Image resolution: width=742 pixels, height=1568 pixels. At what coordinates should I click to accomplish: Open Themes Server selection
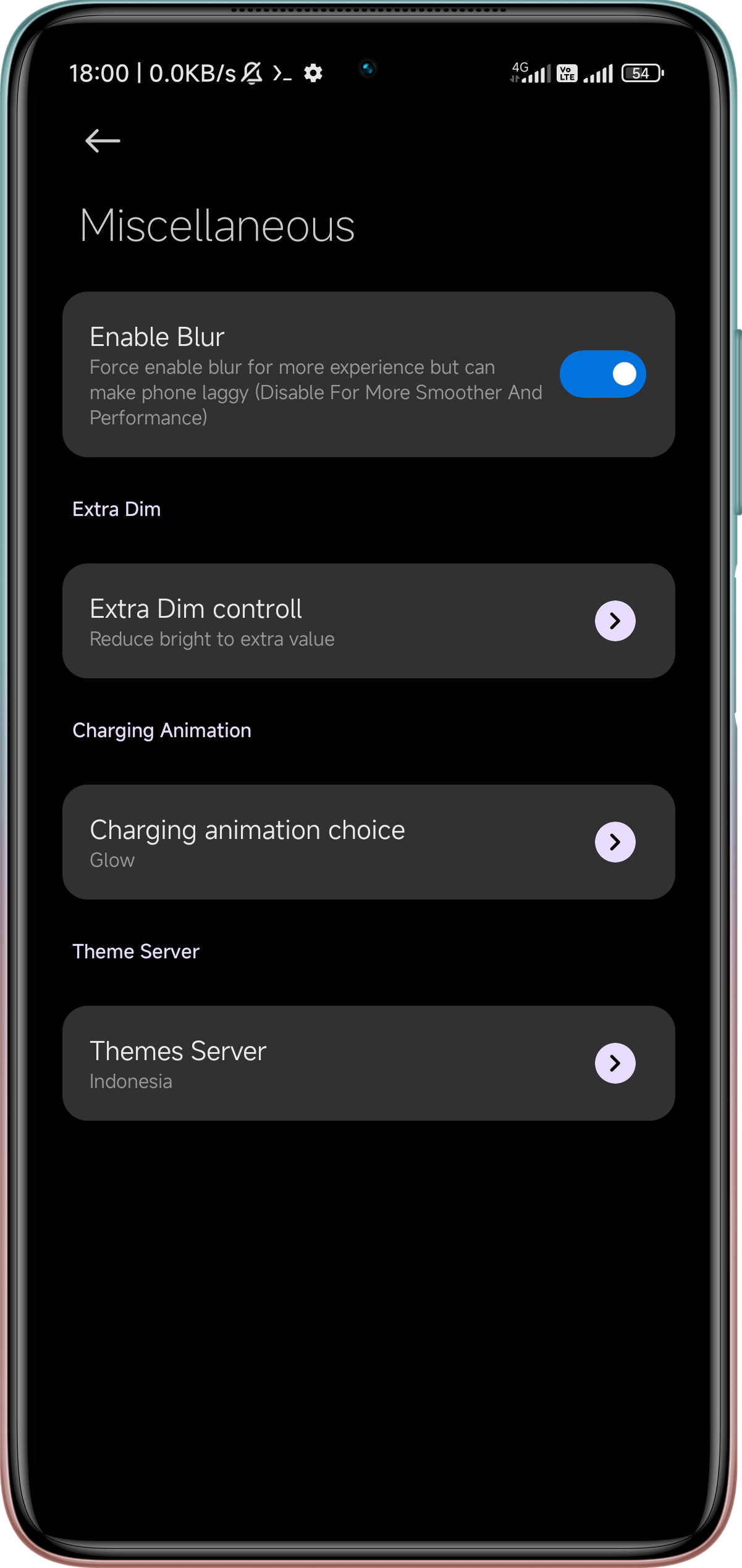point(368,1063)
